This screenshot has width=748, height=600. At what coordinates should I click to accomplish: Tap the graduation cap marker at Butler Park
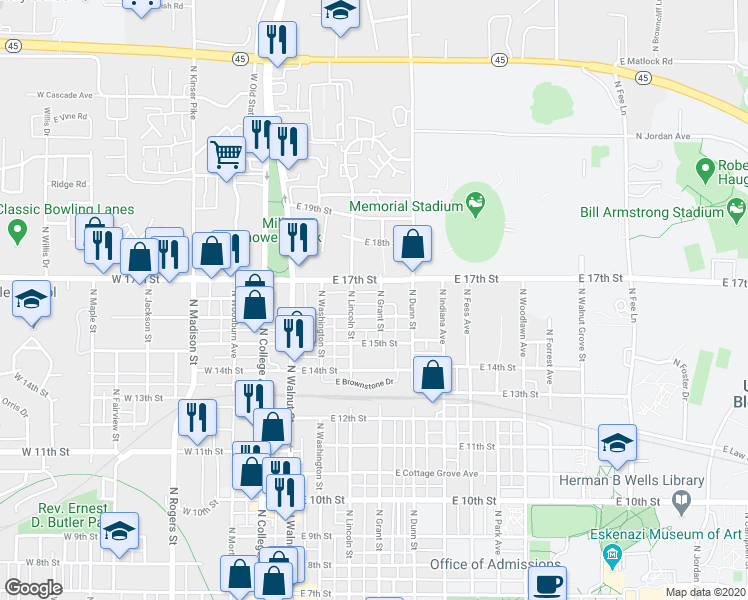pos(120,530)
